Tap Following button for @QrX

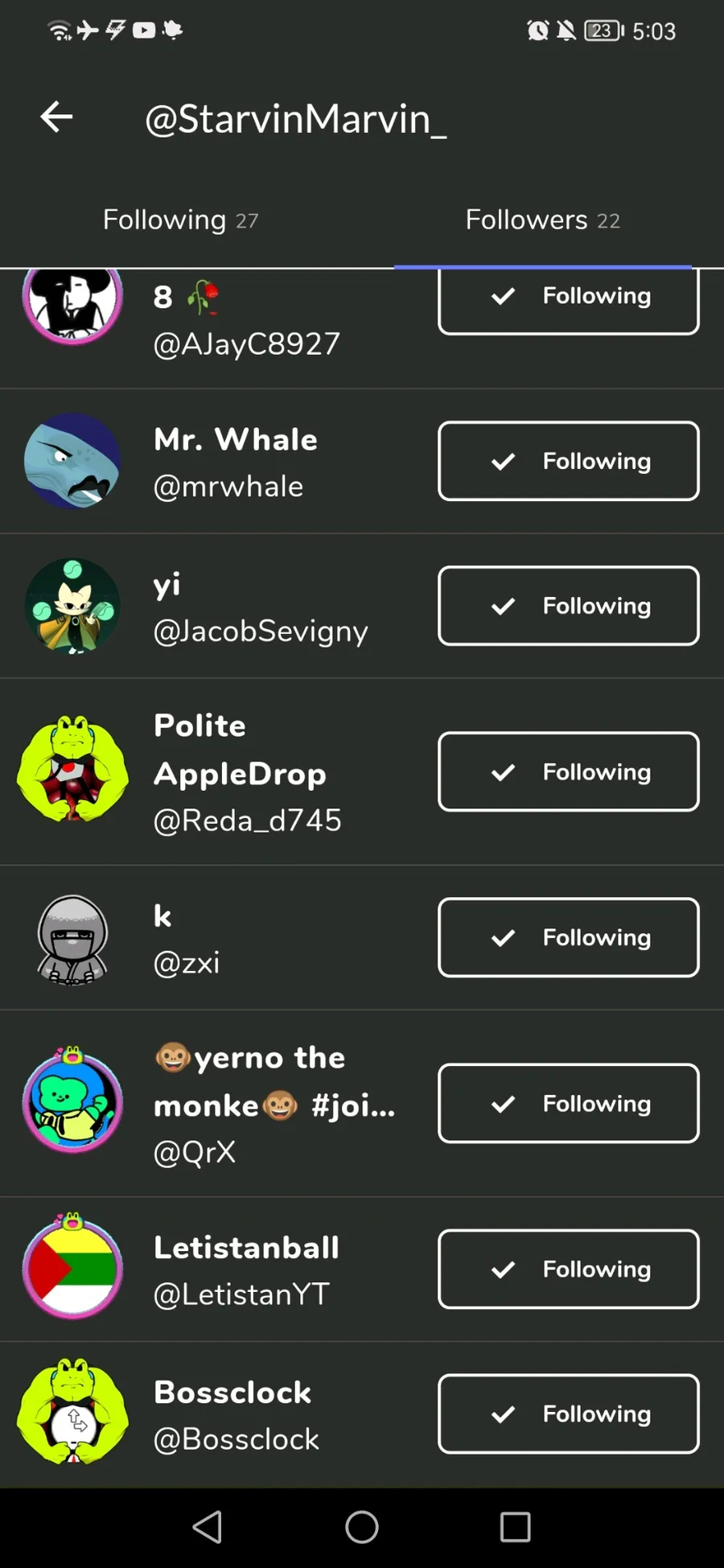(x=568, y=1103)
